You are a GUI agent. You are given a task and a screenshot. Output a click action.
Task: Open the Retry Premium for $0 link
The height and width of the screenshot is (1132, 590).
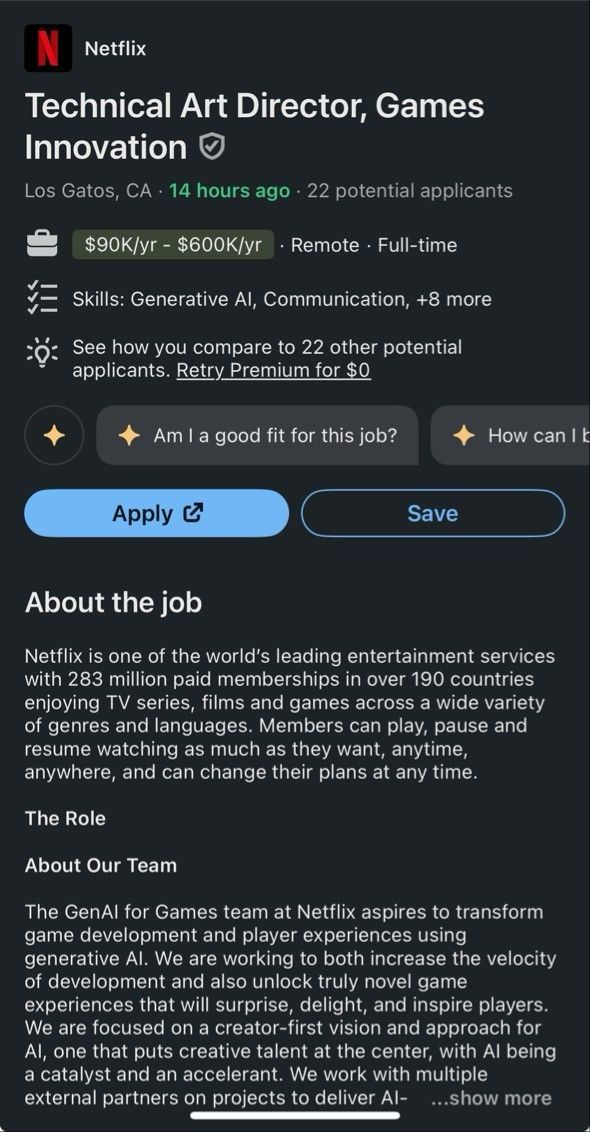coord(274,371)
